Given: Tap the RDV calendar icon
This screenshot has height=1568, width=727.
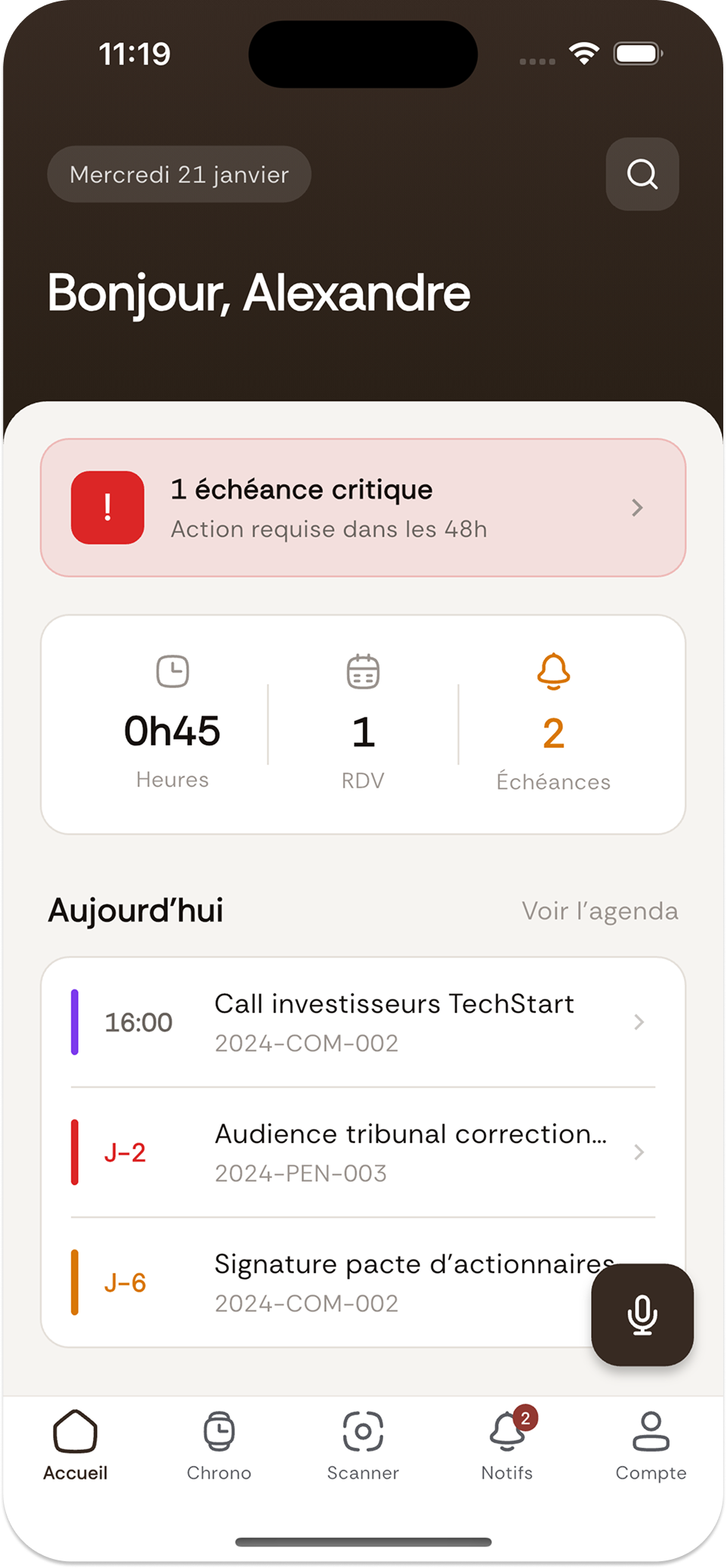Looking at the screenshot, I should pos(363,671).
